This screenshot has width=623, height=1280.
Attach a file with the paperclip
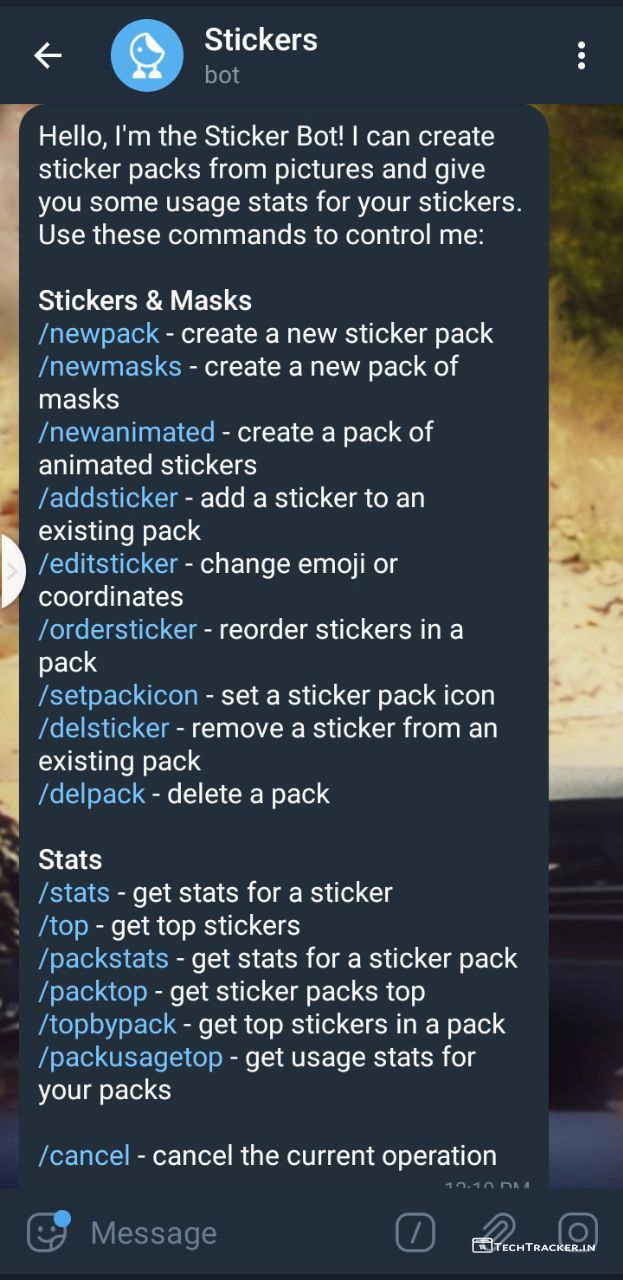(x=496, y=1232)
